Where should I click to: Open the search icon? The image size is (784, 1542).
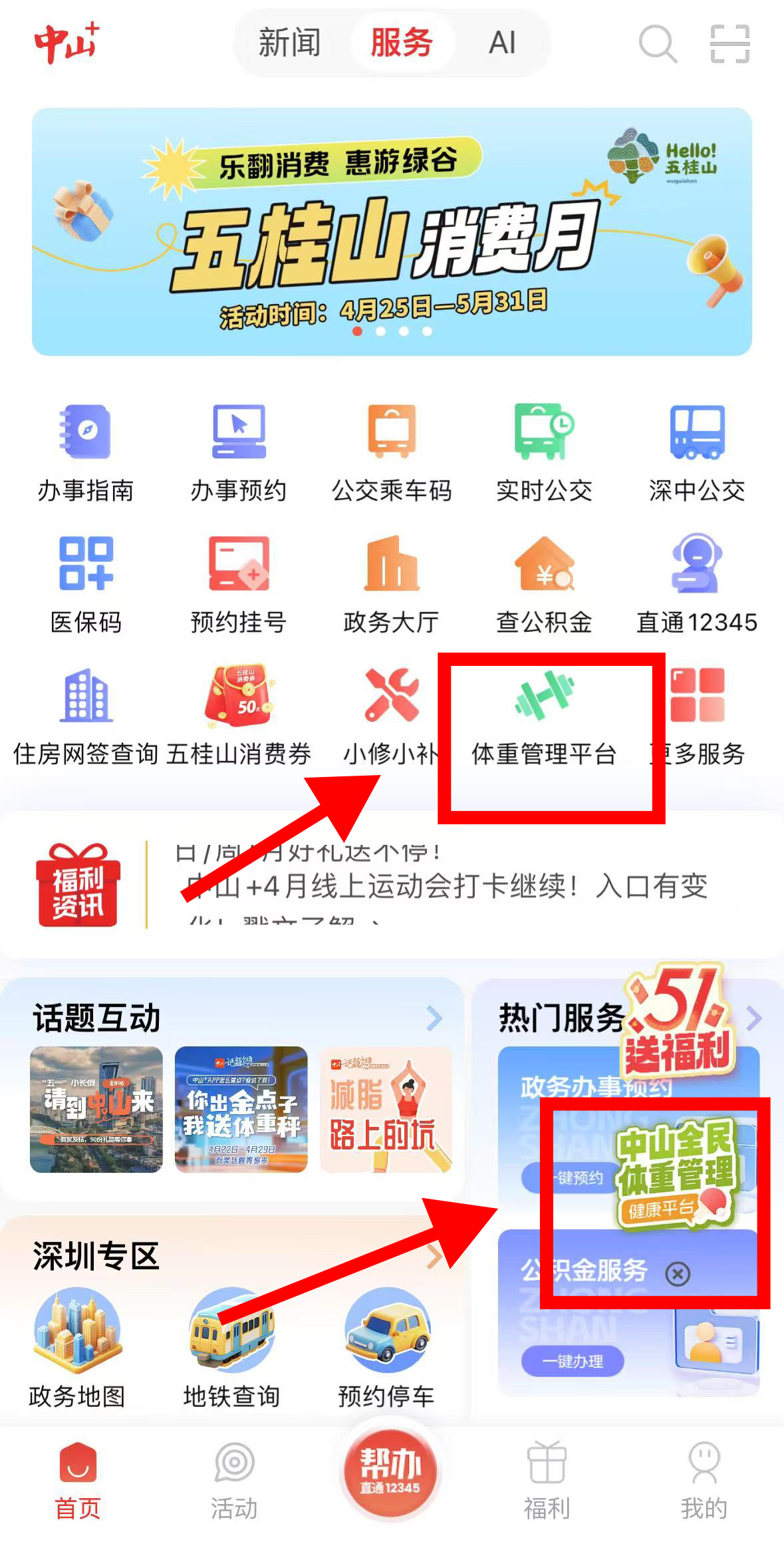(x=657, y=44)
